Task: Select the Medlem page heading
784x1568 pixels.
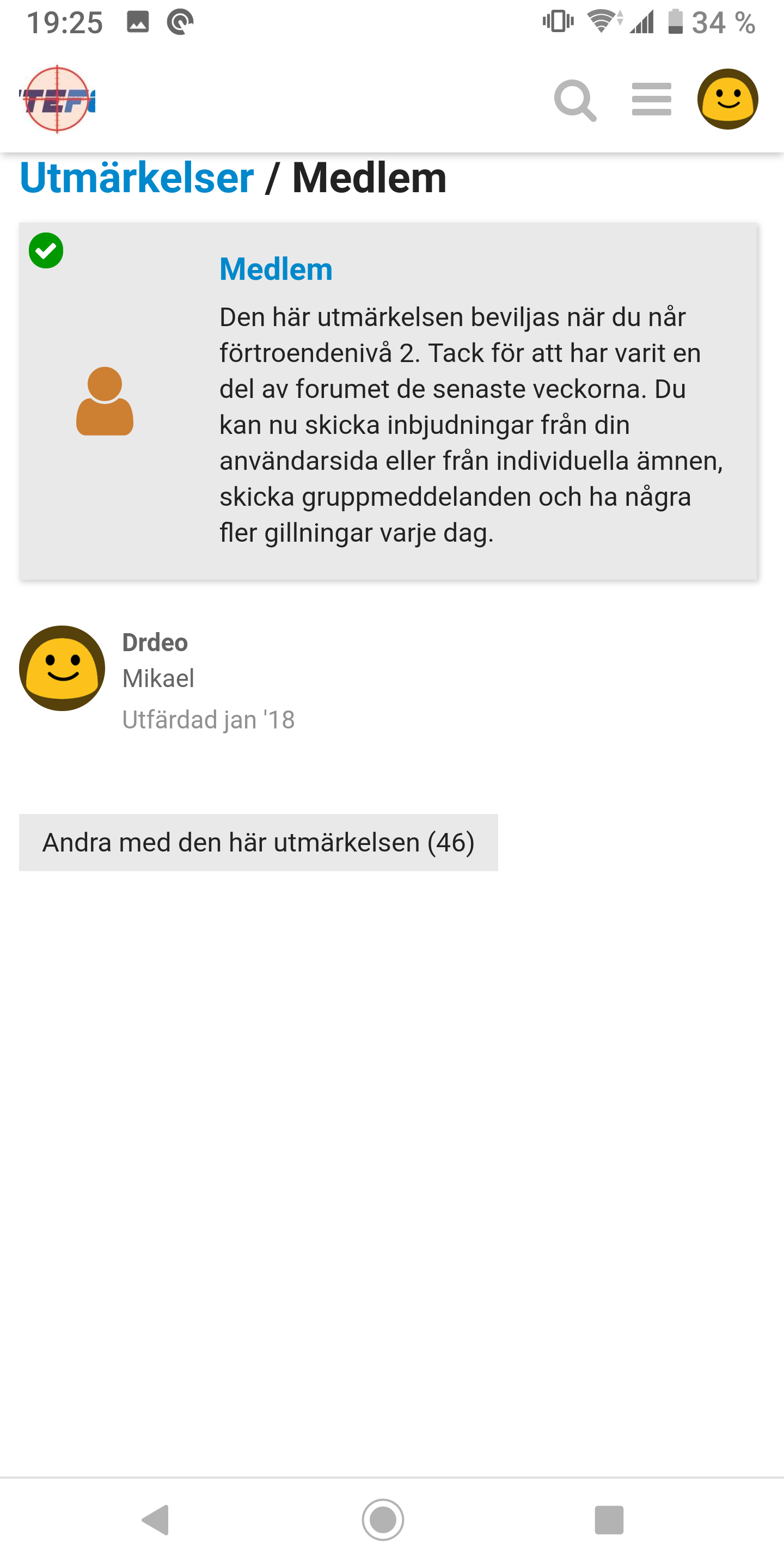Action: click(x=369, y=177)
